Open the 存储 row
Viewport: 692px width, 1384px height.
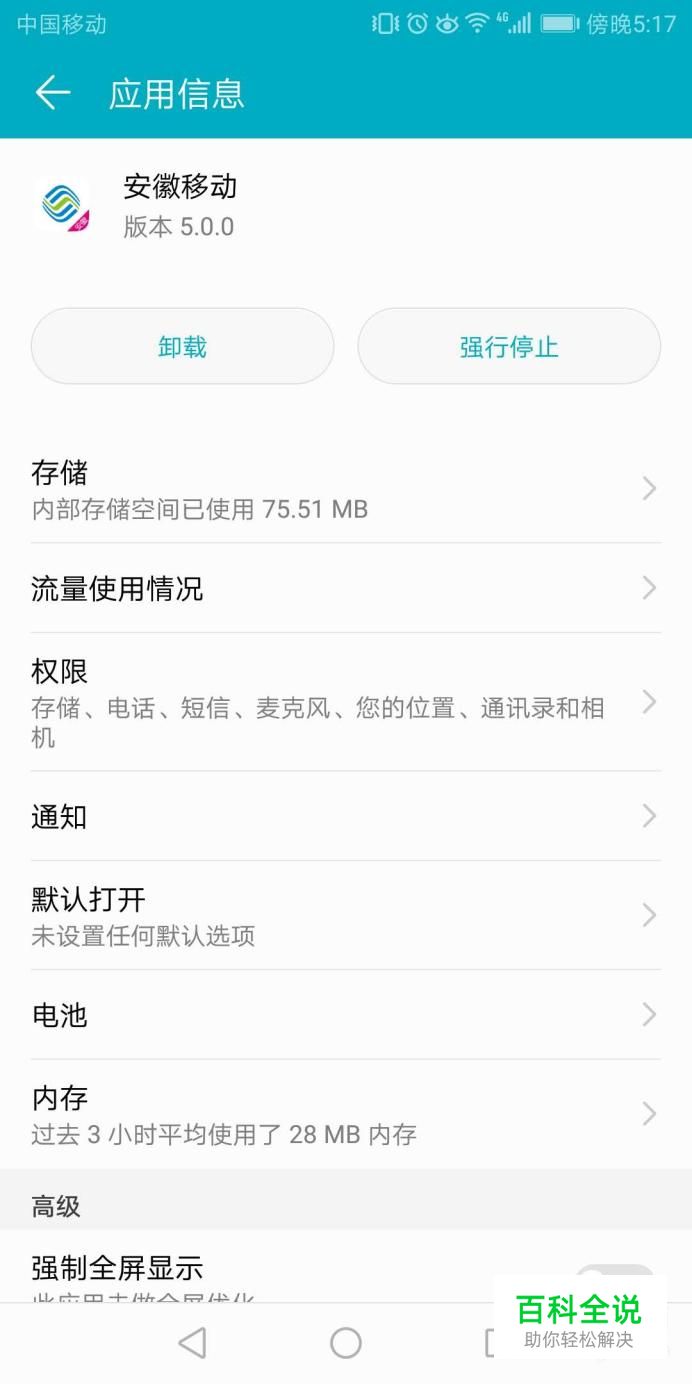pyautogui.click(x=346, y=489)
